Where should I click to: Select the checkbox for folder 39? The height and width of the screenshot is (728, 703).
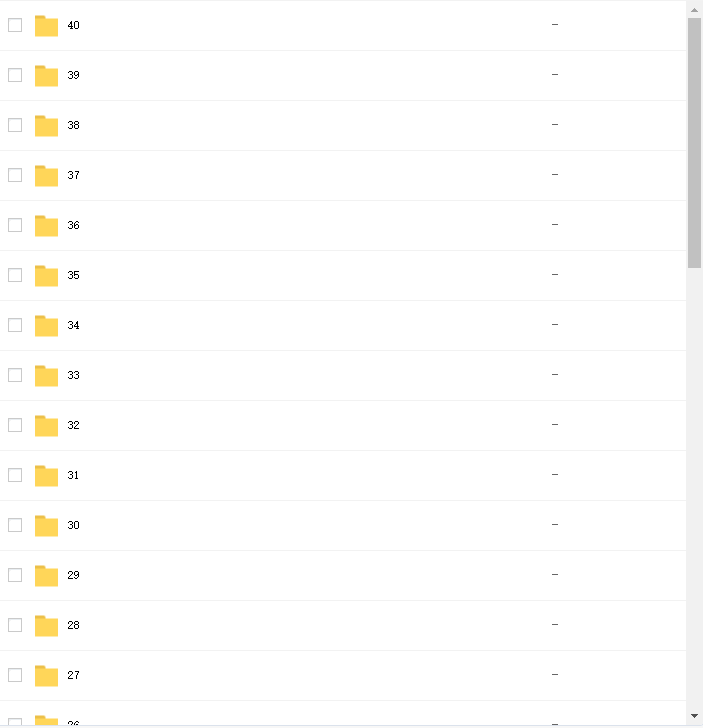15,75
